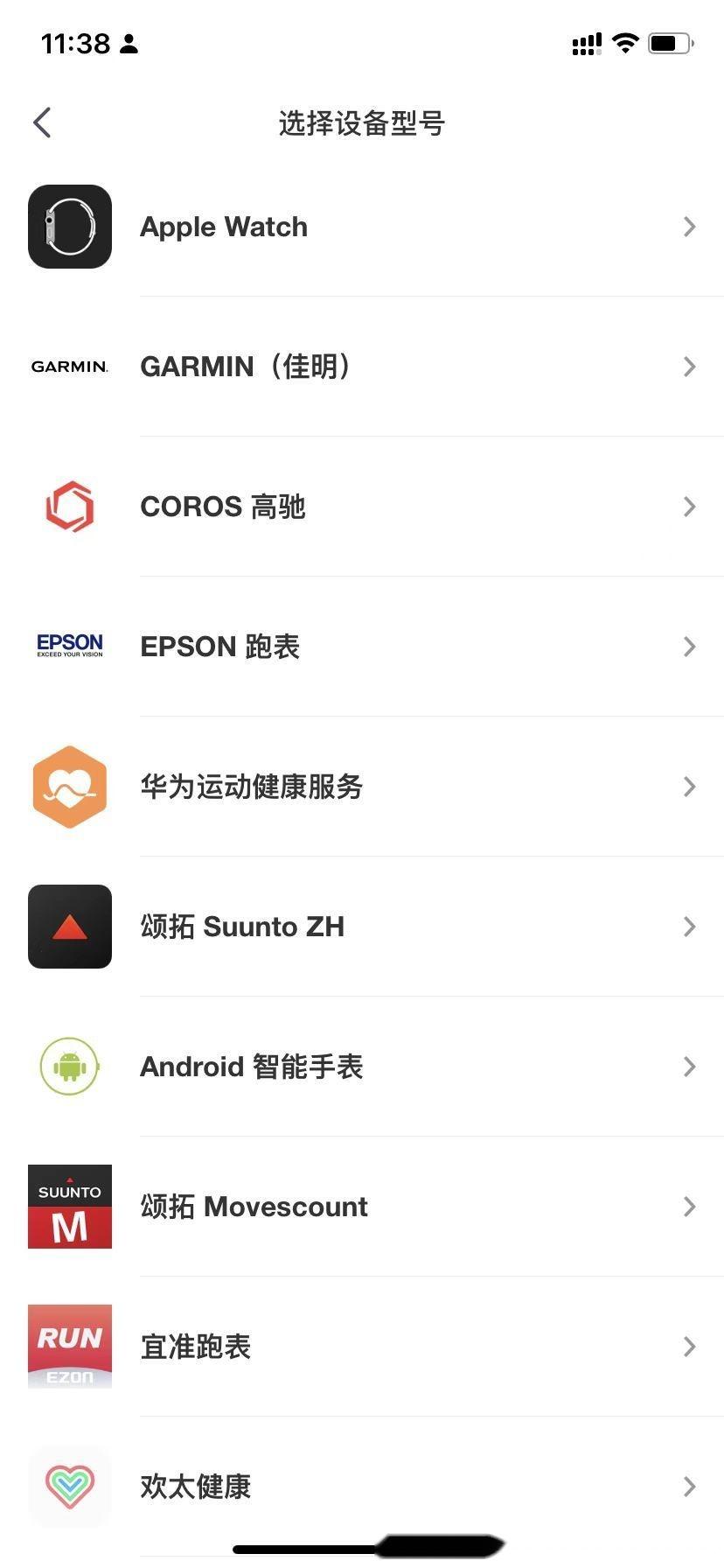Click the Suunto ZH triangle icon
724x1568 pixels.
pos(69,926)
